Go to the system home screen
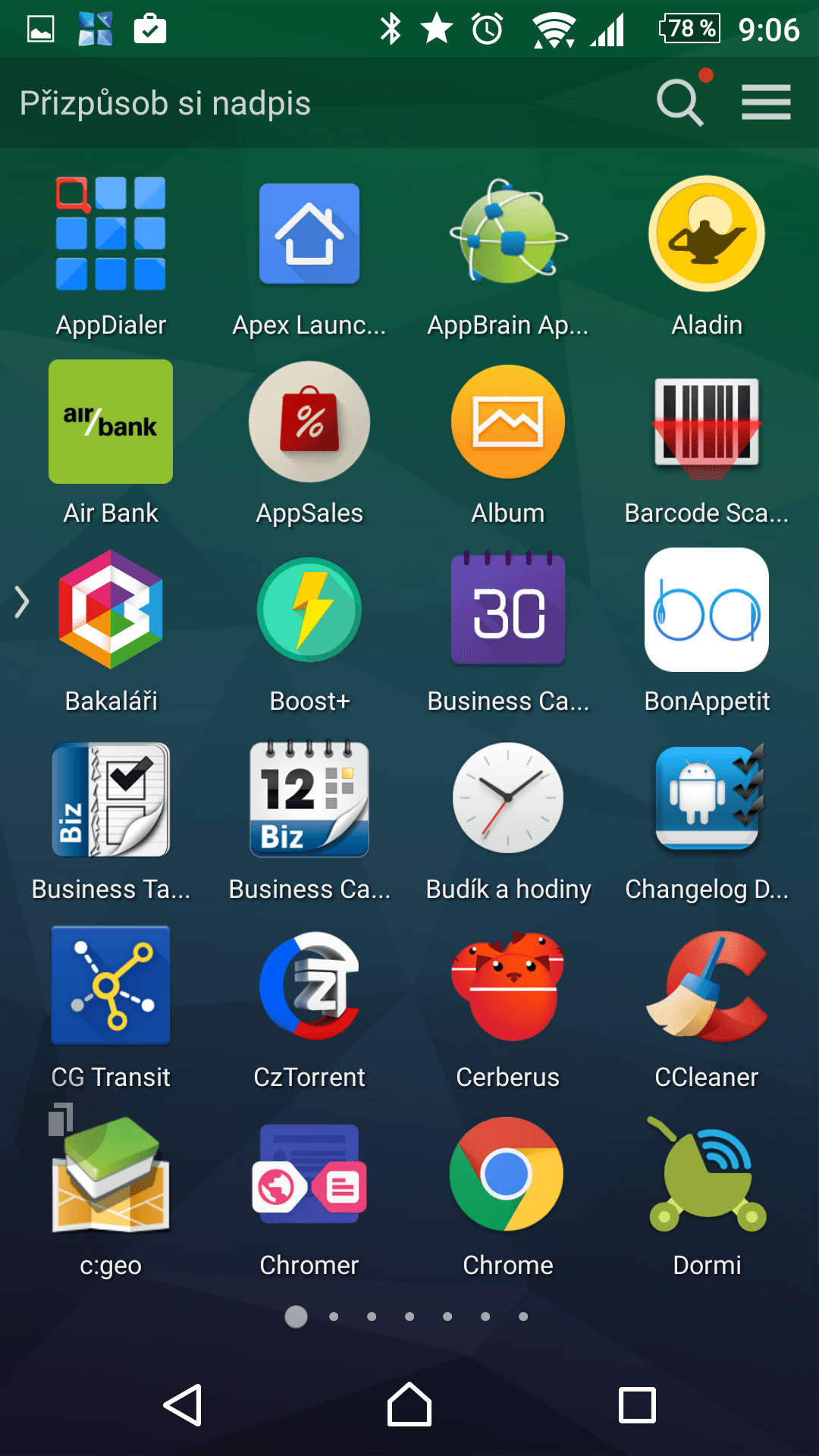 coord(409,1404)
